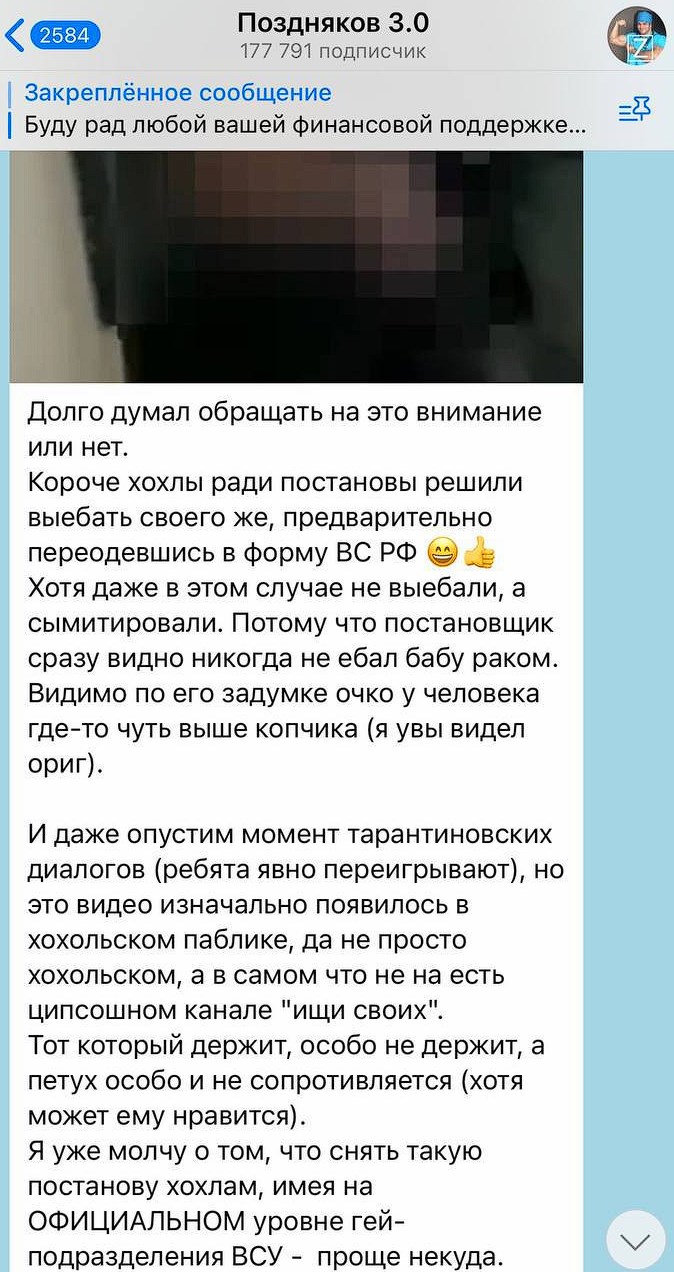Open the Поздняков 3.0 channel info
The image size is (674, 1272).
[x=333, y=34]
